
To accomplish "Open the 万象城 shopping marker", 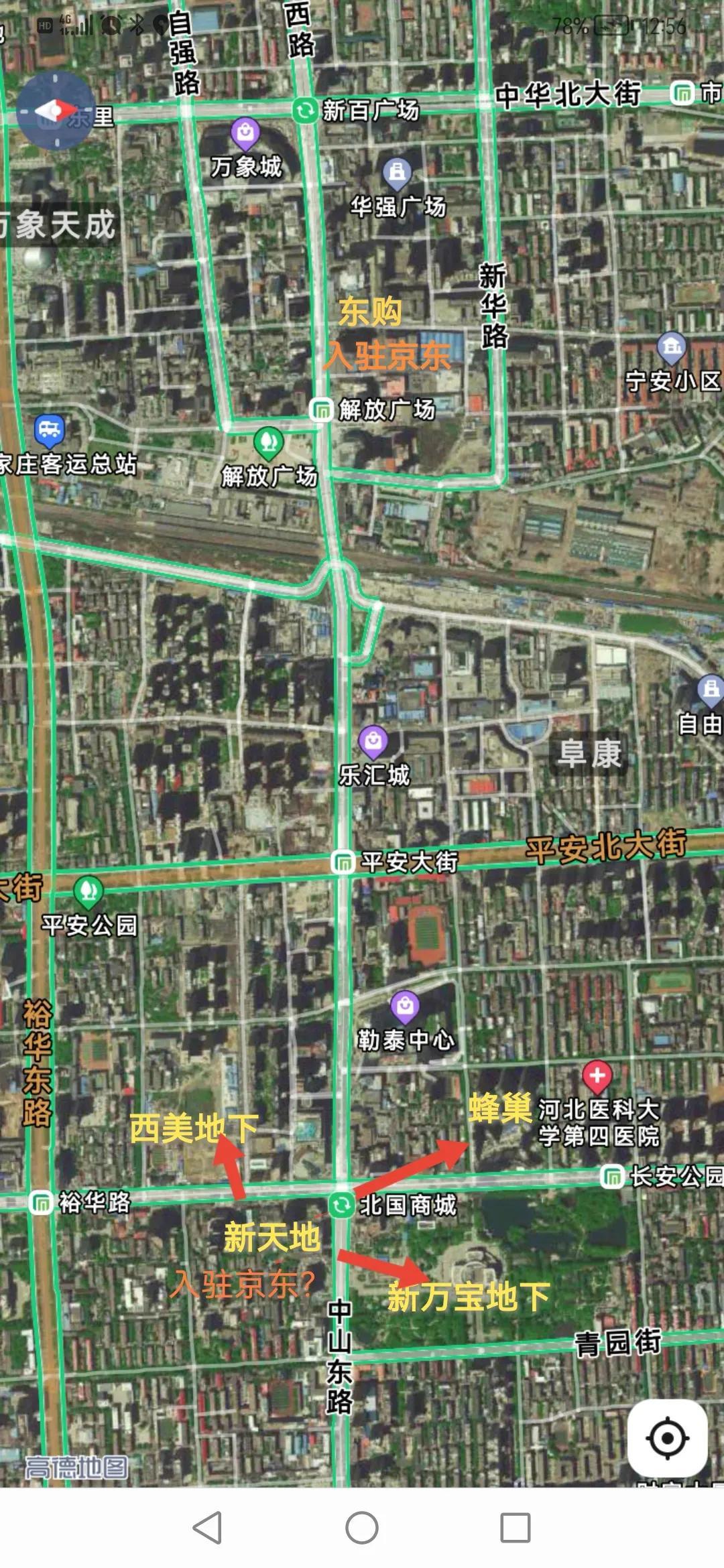I will (x=245, y=133).
